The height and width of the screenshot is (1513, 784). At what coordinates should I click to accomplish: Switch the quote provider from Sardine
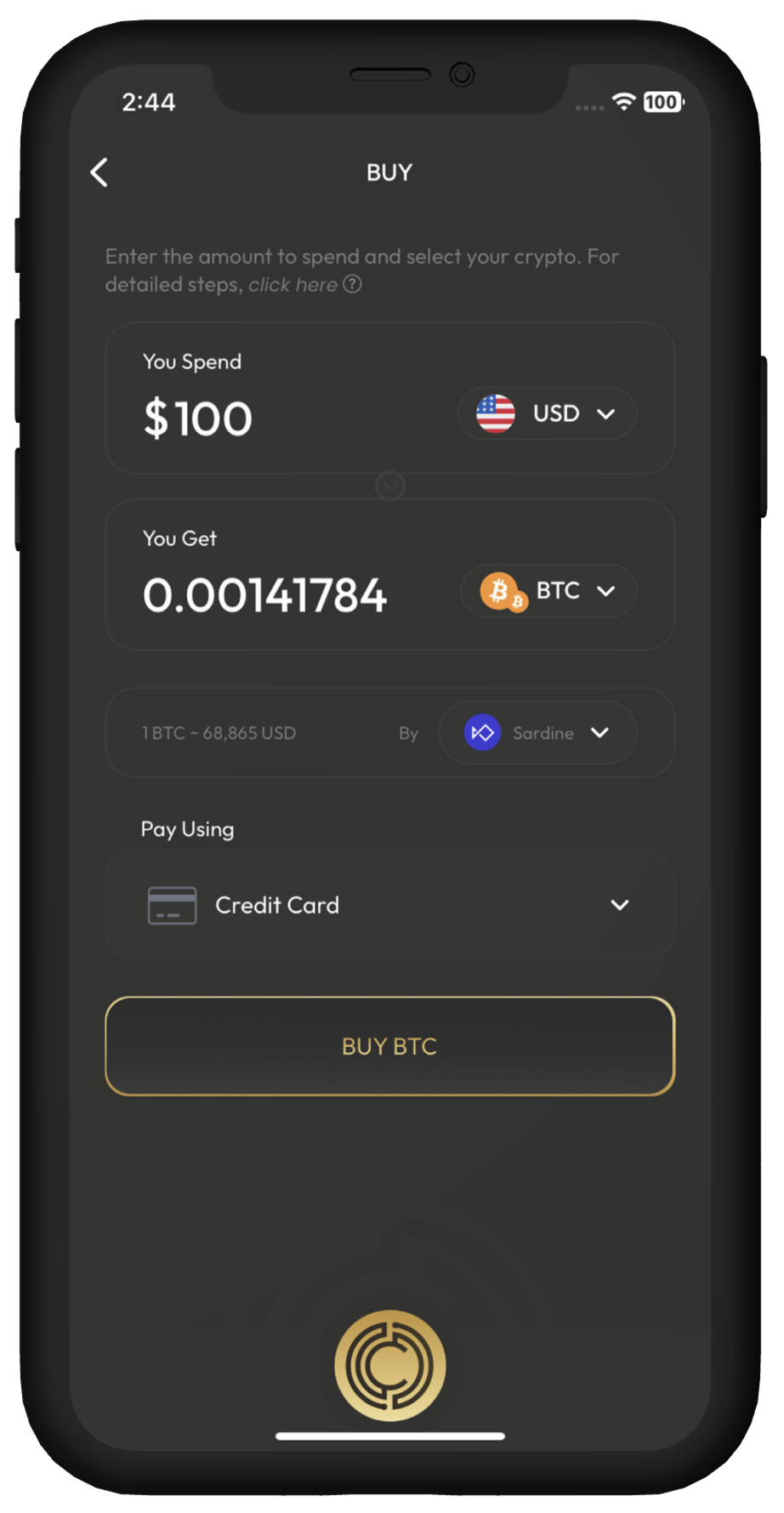[537, 732]
